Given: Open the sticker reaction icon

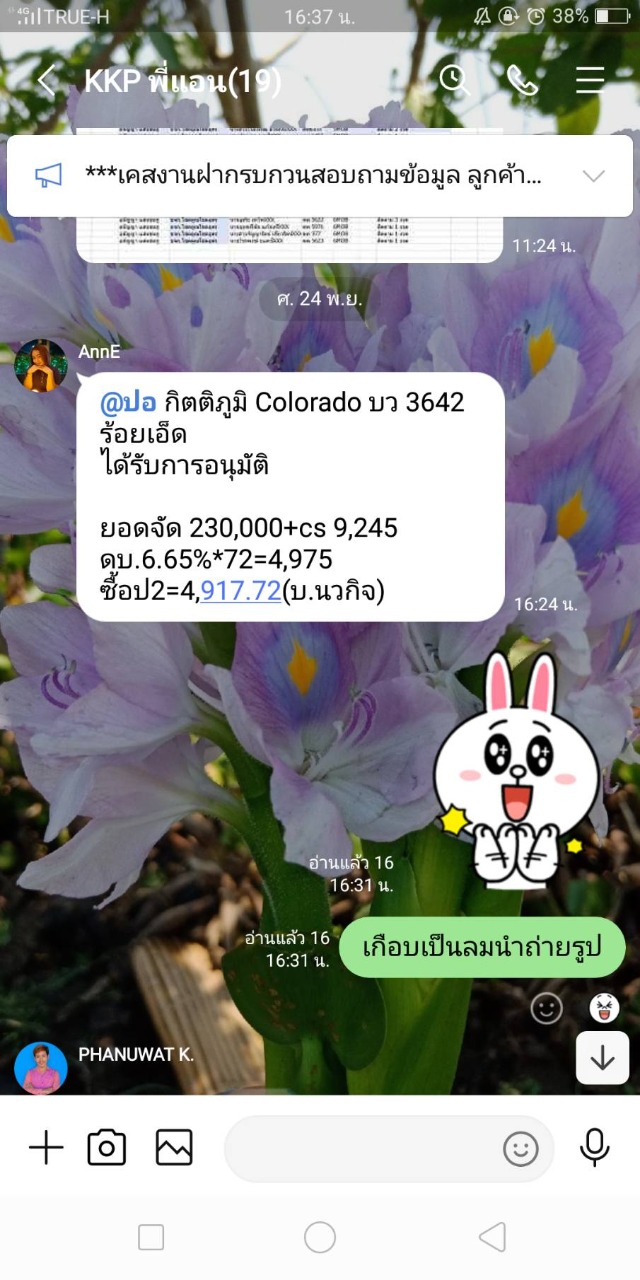Looking at the screenshot, I should 604,1009.
